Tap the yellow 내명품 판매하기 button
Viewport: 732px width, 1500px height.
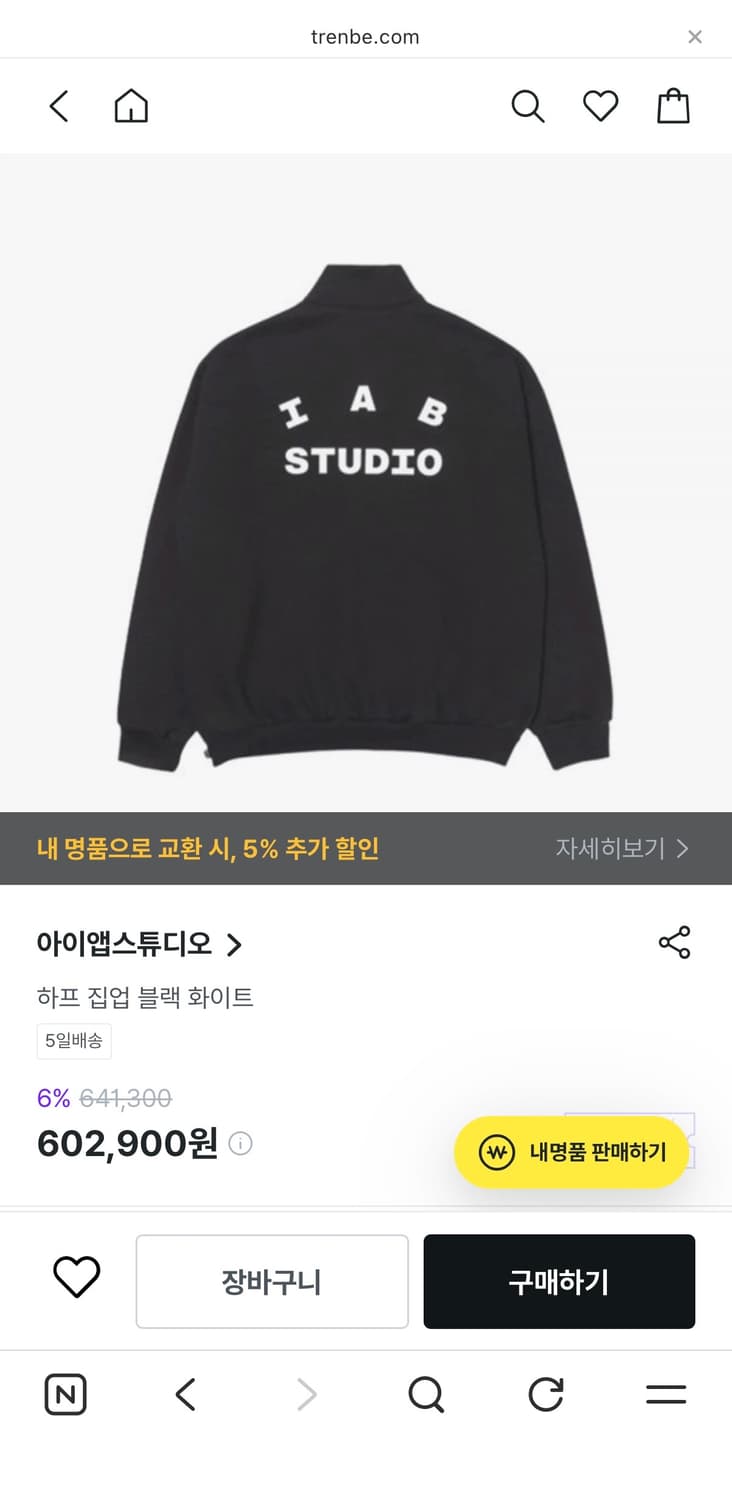pos(570,1152)
